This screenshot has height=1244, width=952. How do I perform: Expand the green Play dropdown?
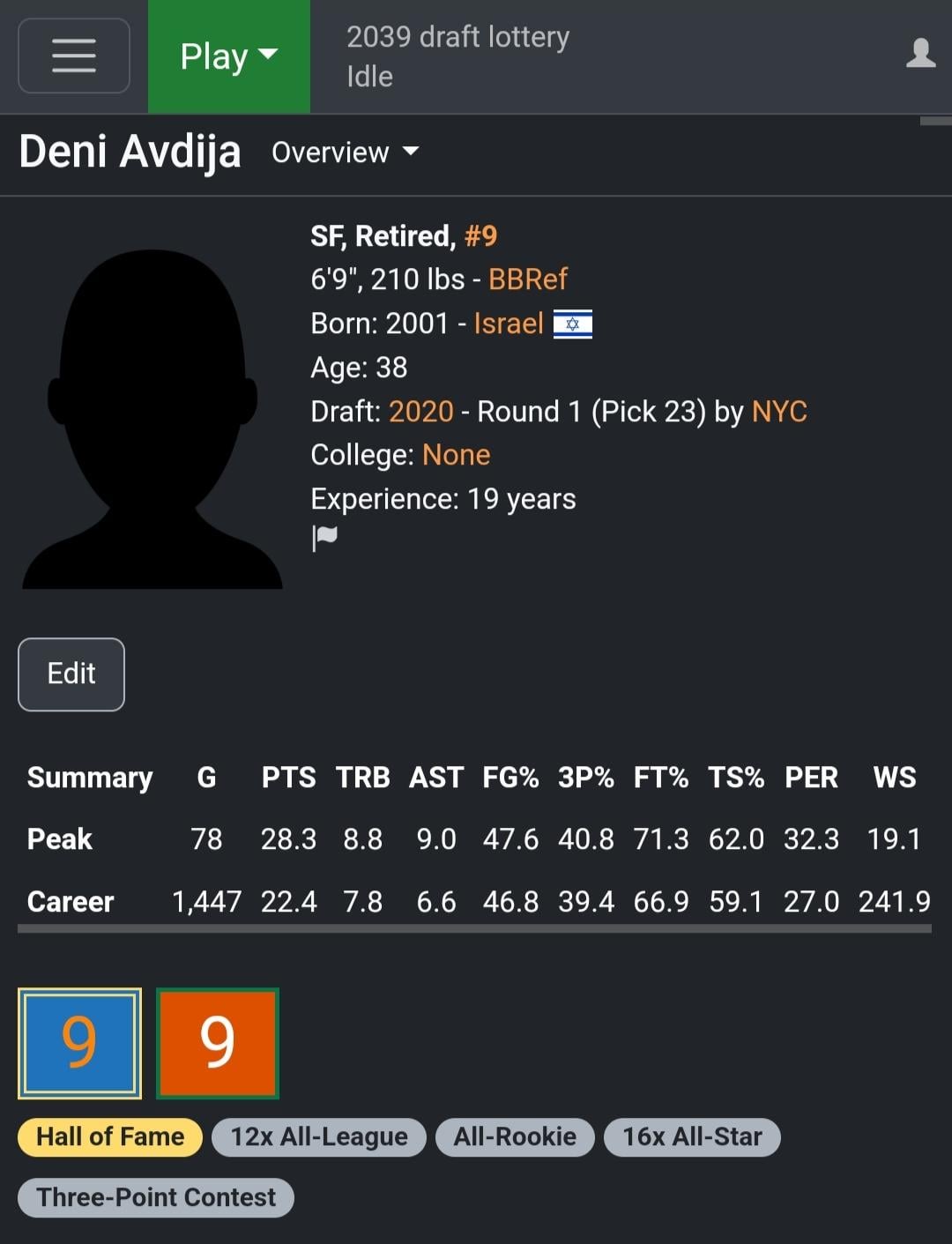(228, 56)
